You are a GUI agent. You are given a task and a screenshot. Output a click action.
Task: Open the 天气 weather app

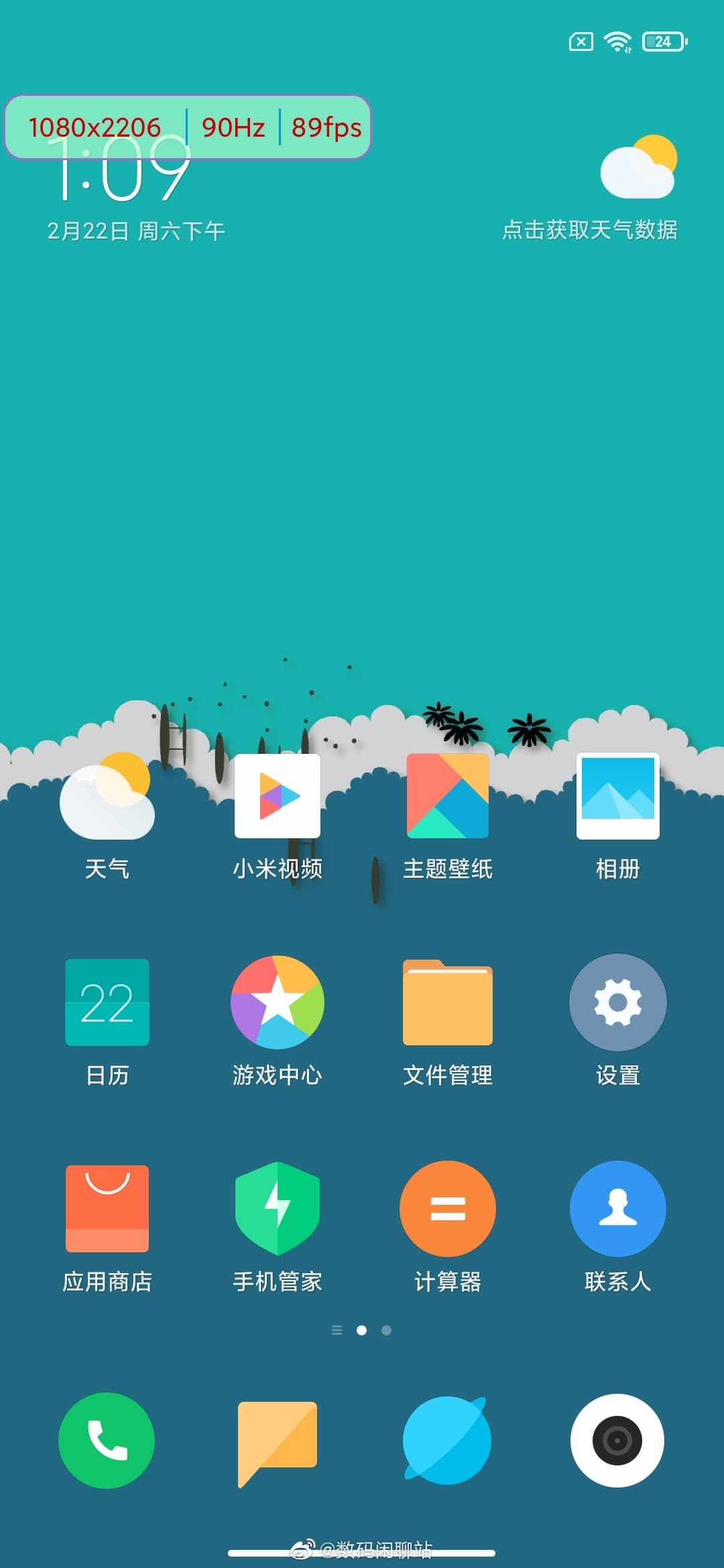(107, 797)
